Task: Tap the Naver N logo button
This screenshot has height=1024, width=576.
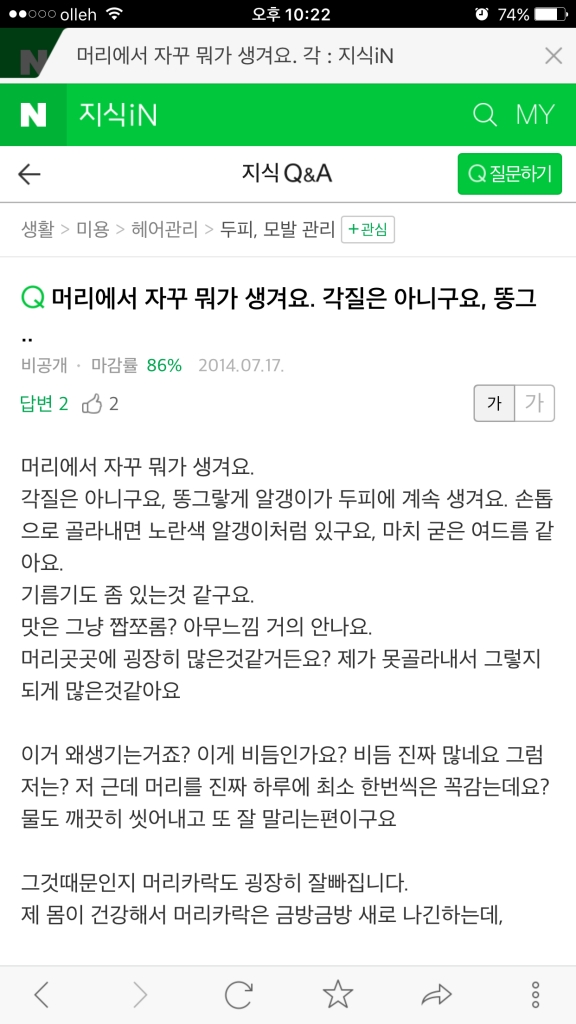Action: tap(33, 115)
